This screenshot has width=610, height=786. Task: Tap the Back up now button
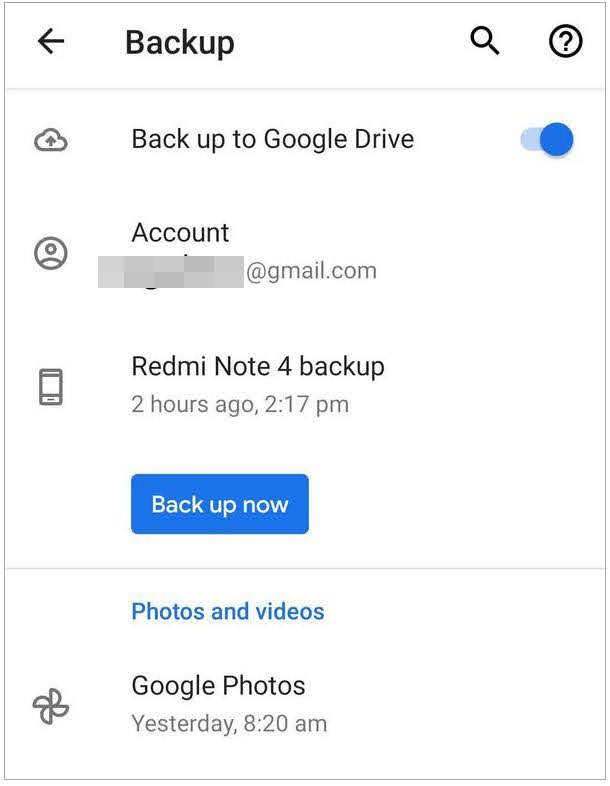coord(219,505)
